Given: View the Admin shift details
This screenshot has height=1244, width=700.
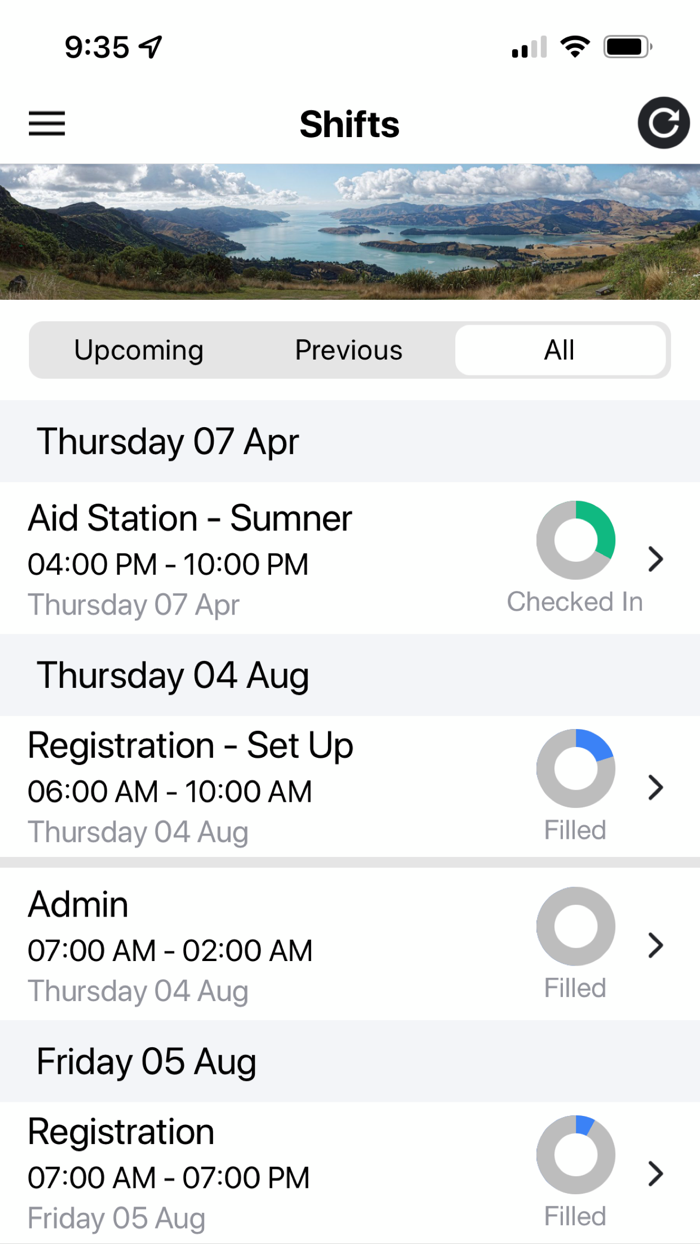Looking at the screenshot, I should (350, 945).
